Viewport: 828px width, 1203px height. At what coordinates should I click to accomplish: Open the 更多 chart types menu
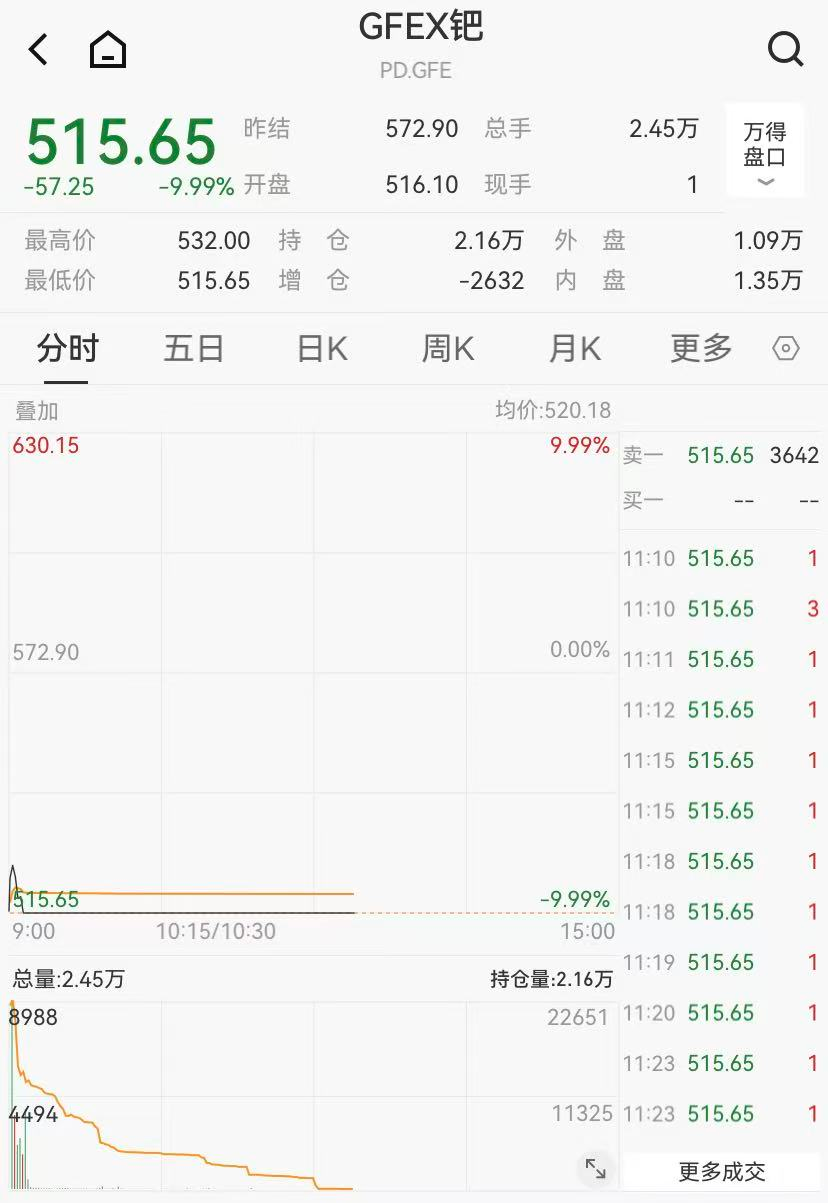pyautogui.click(x=699, y=348)
